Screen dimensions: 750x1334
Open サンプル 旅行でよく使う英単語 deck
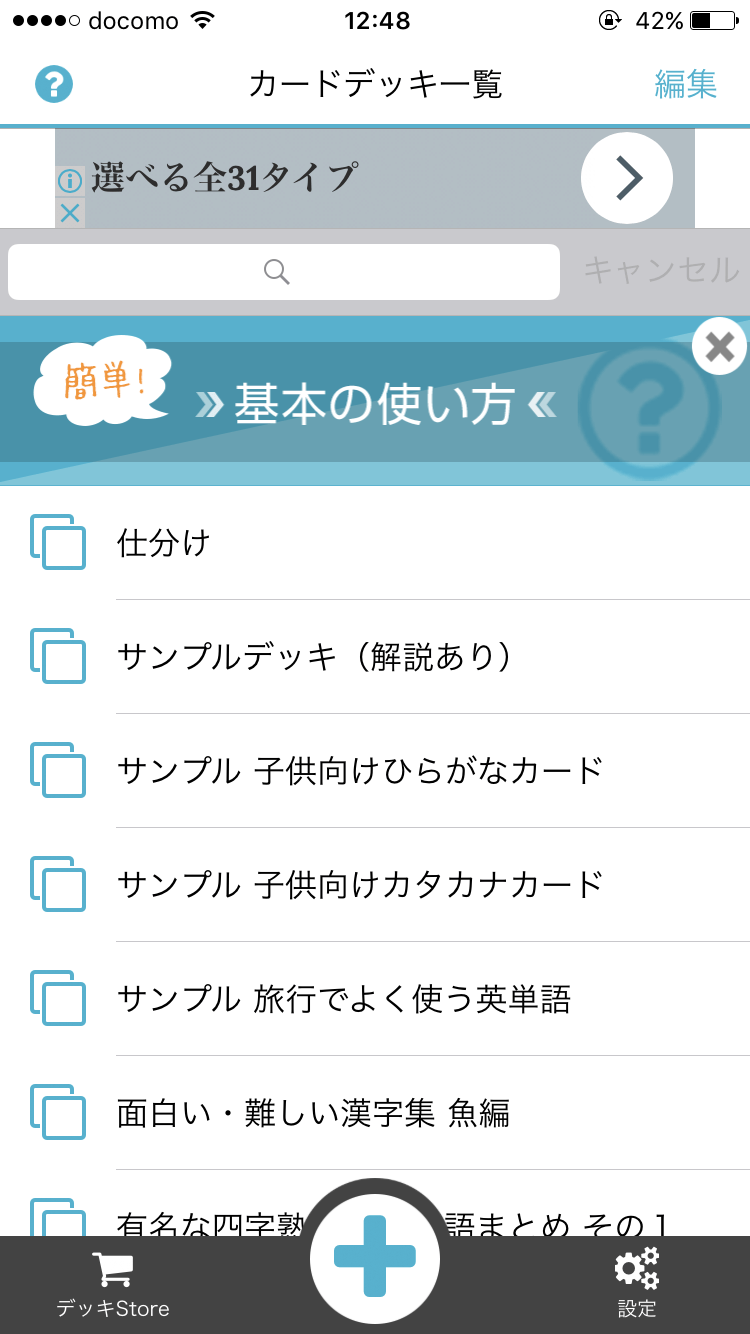[375, 999]
